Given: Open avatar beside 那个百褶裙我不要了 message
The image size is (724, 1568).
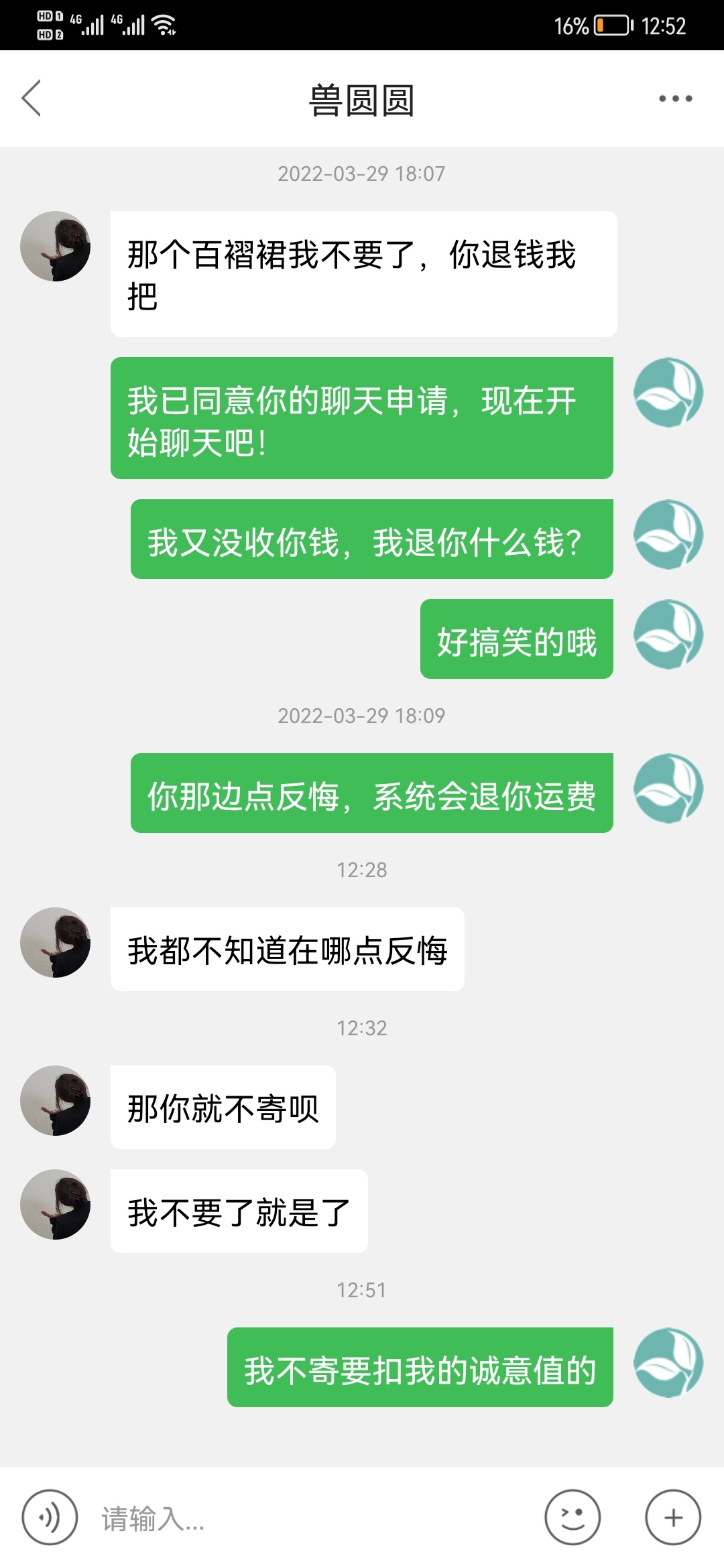Looking at the screenshot, I should tap(56, 246).
